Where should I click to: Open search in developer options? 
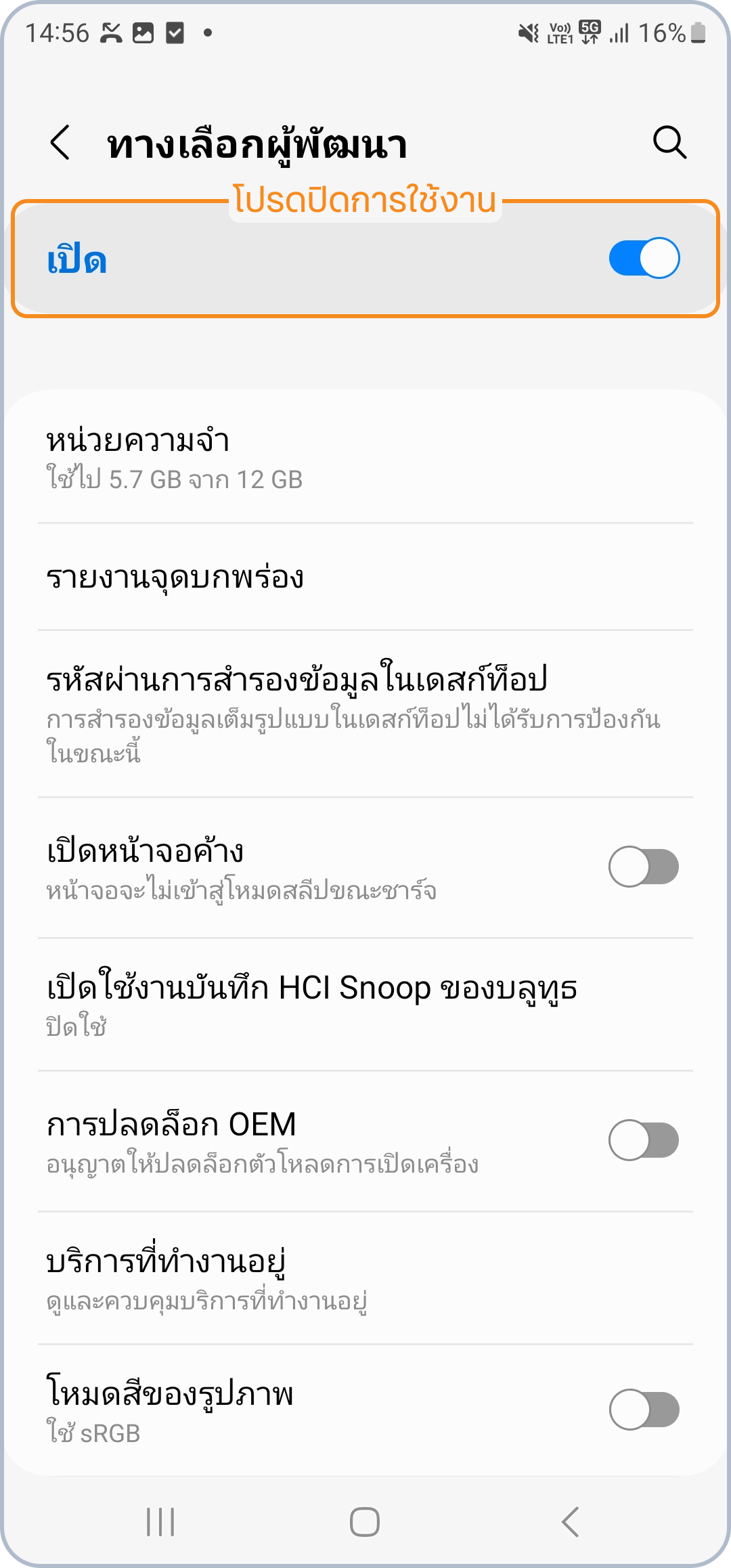tap(669, 143)
